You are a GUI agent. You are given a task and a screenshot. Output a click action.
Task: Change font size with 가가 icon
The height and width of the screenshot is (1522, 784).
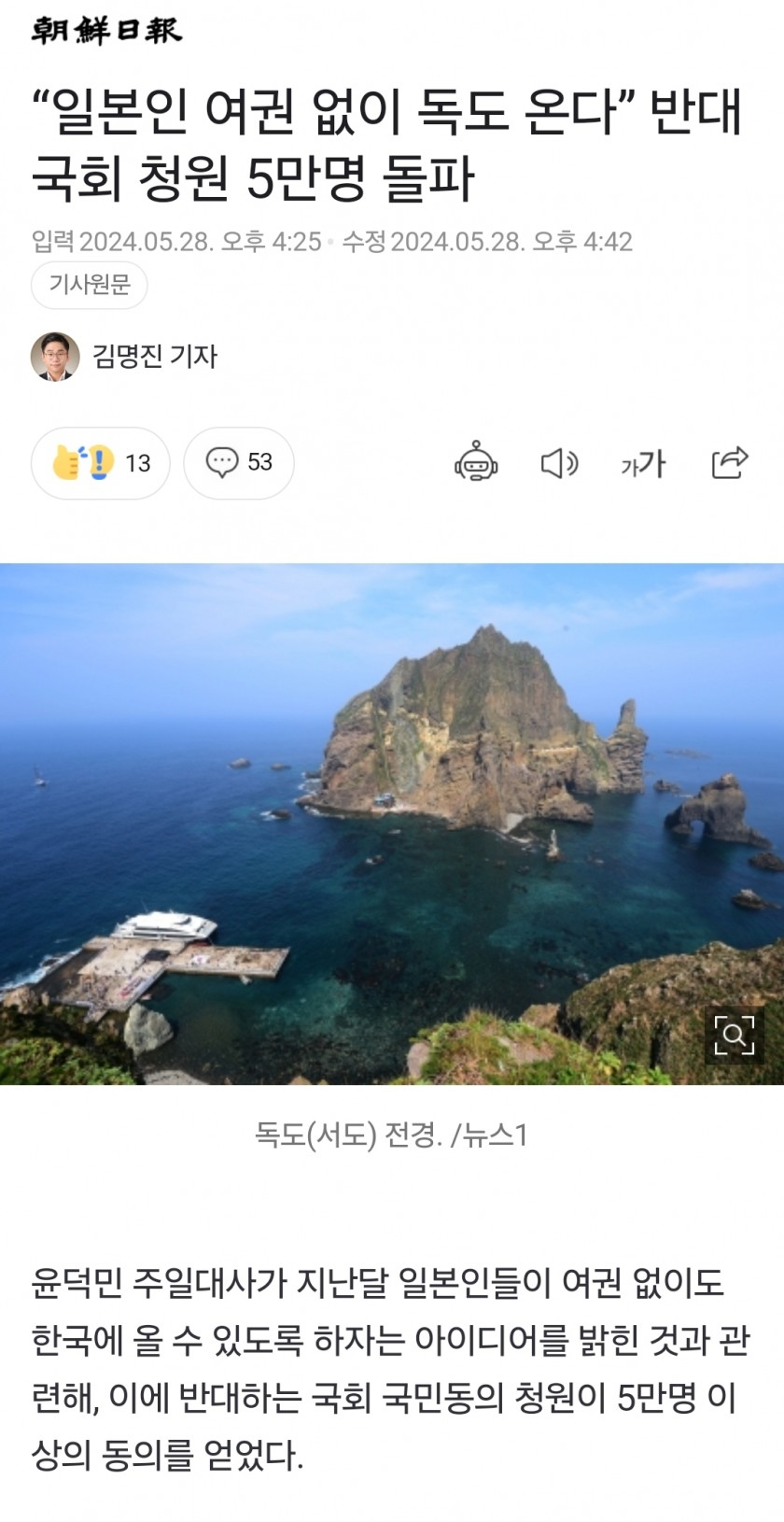coord(643,462)
